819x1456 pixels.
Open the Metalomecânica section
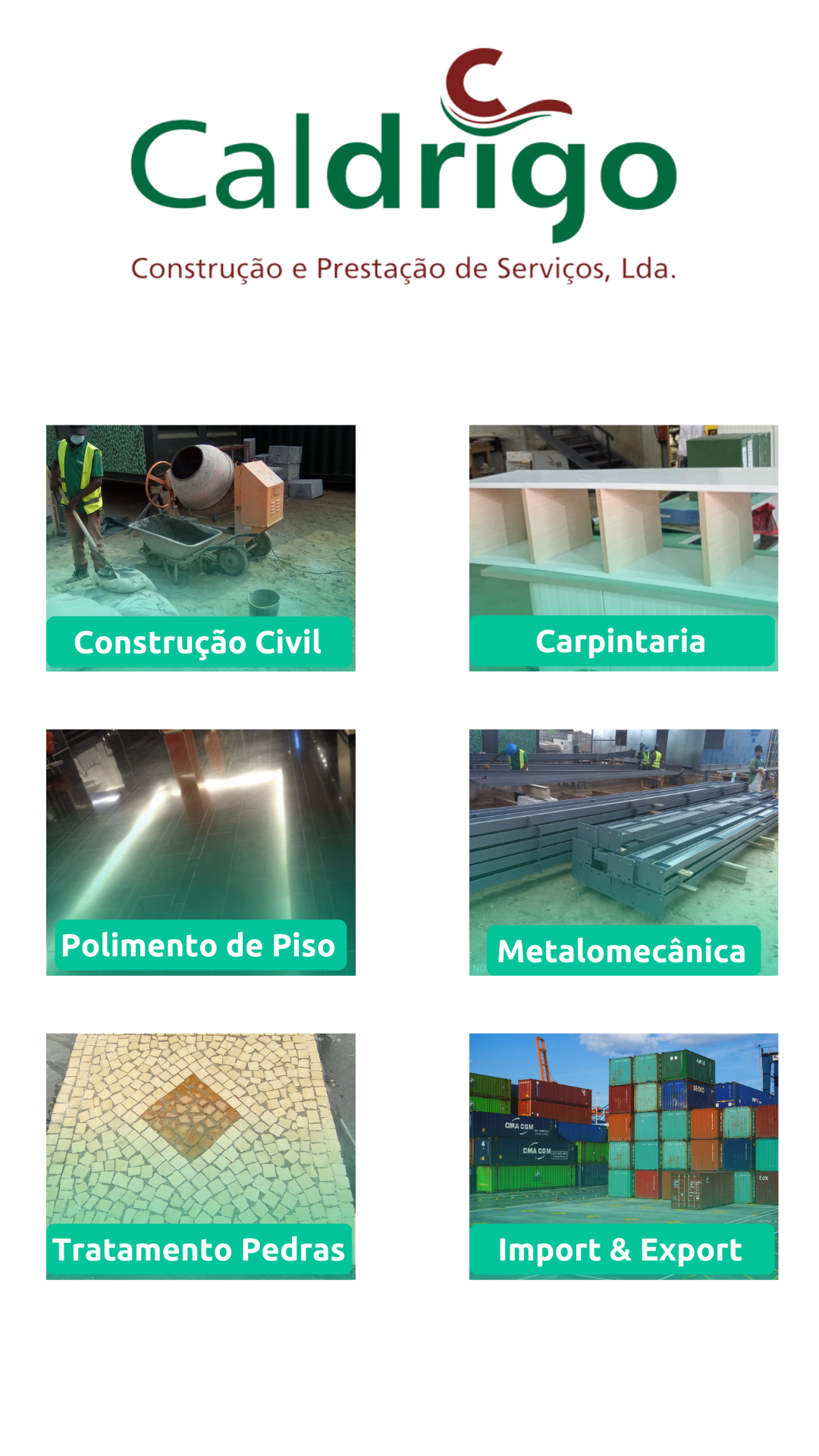(x=623, y=852)
